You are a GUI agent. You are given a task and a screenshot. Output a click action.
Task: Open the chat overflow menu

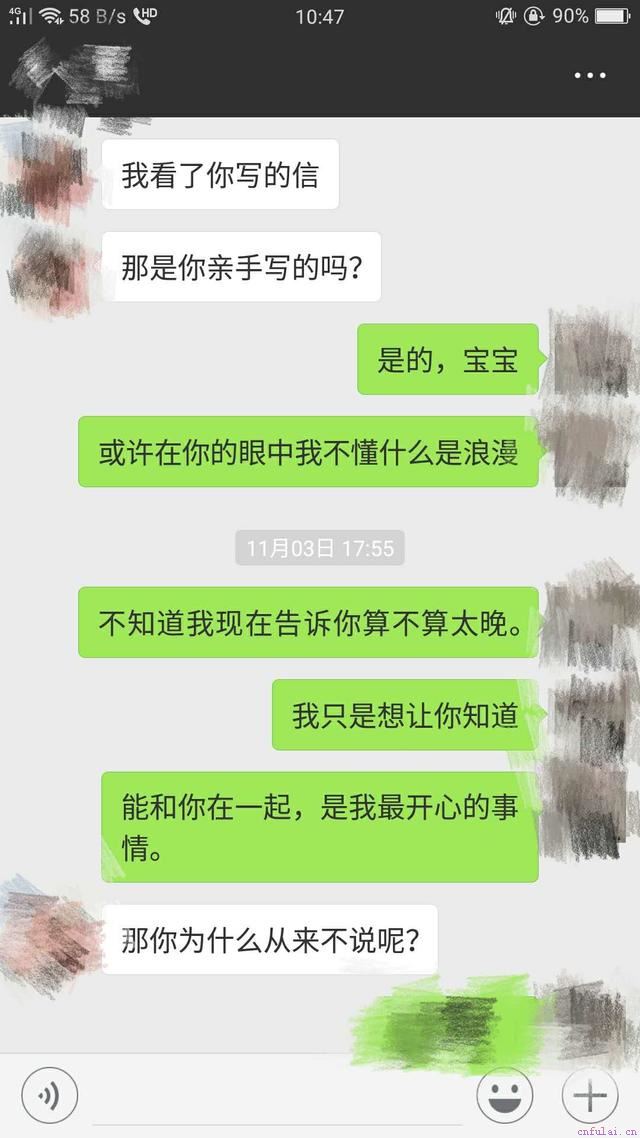[590, 75]
